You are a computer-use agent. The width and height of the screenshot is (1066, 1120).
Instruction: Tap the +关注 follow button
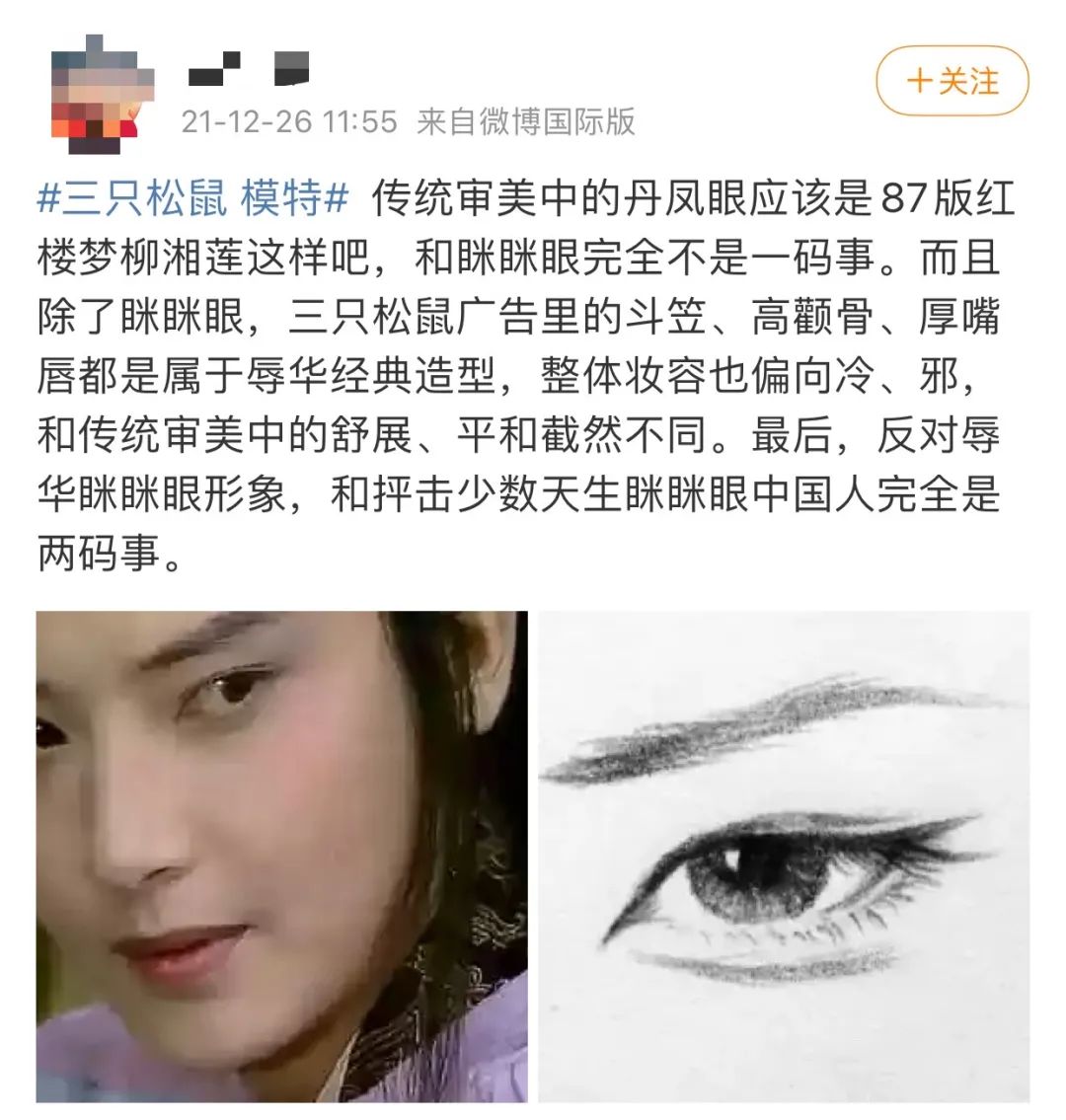[952, 81]
